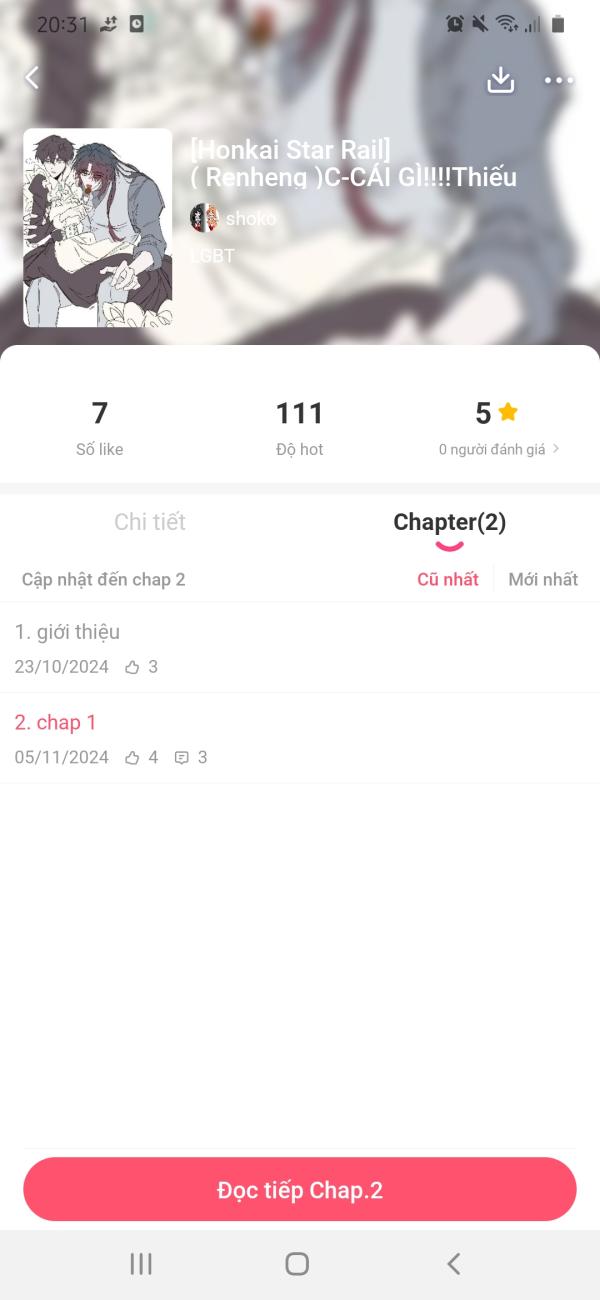Switch to the Chi tiết tab
The height and width of the screenshot is (1300, 600).
point(150,522)
